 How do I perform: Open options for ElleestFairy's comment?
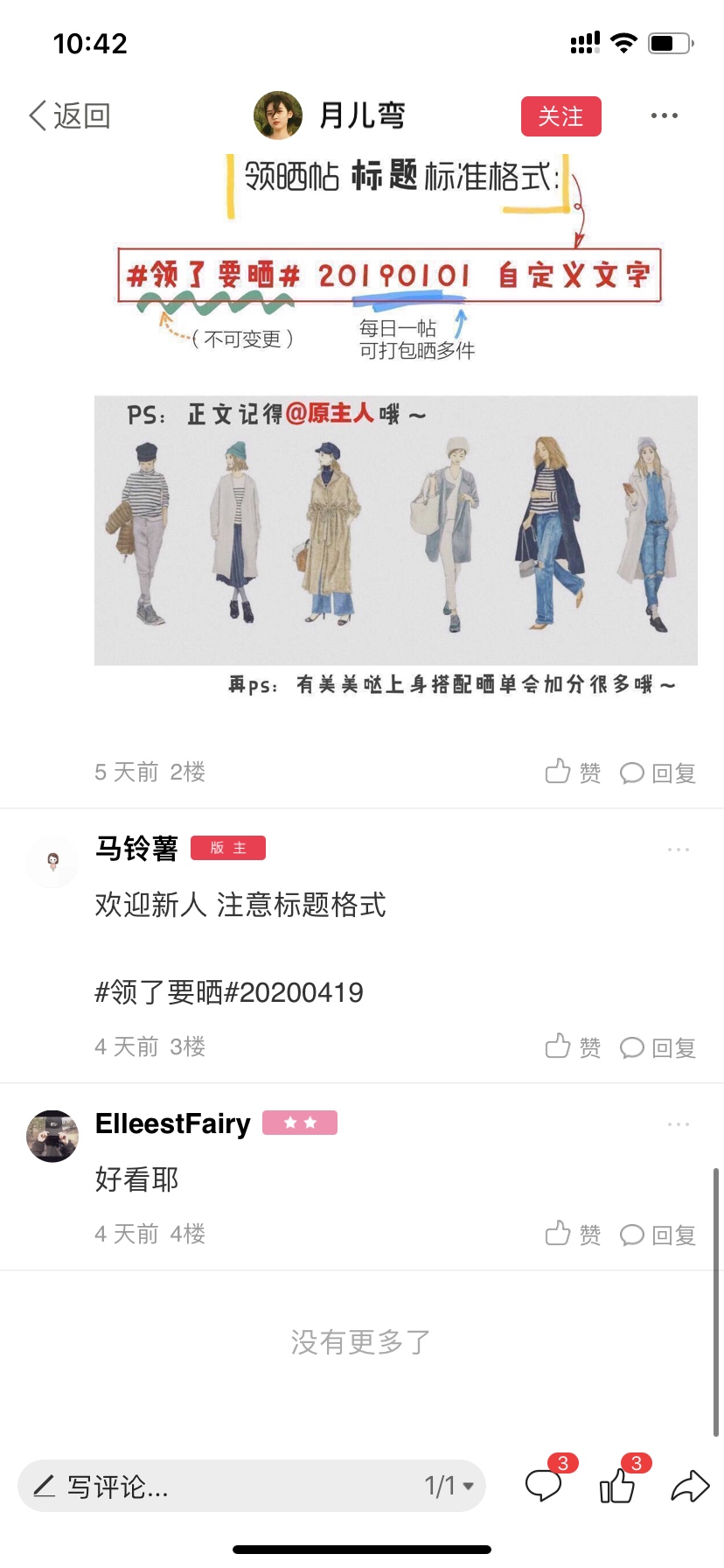pyautogui.click(x=679, y=1124)
